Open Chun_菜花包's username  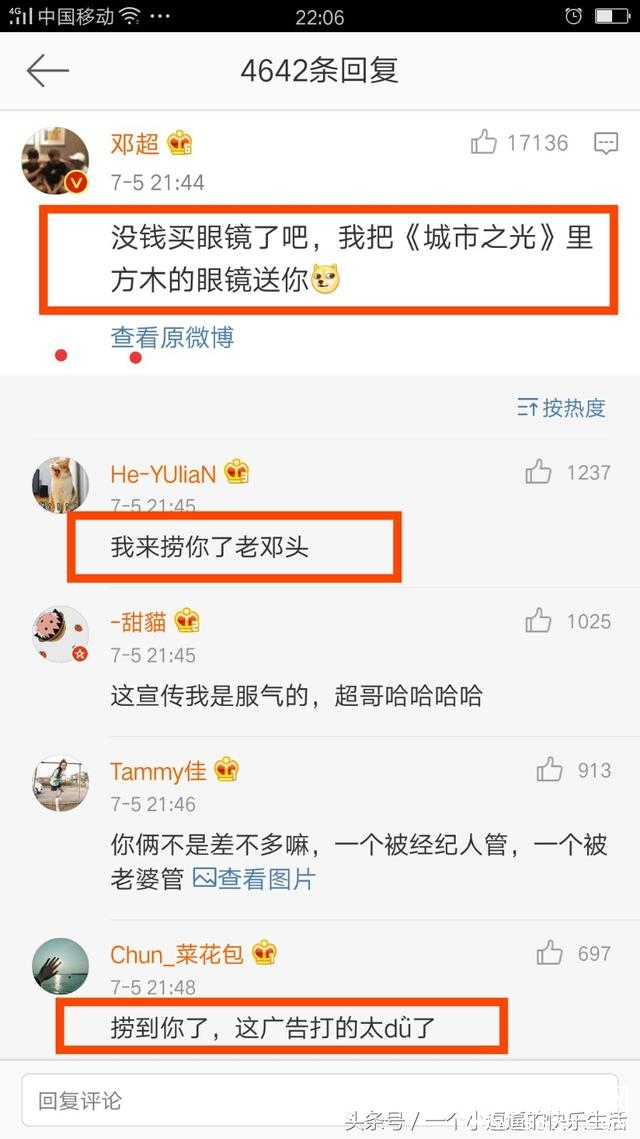tap(177, 954)
